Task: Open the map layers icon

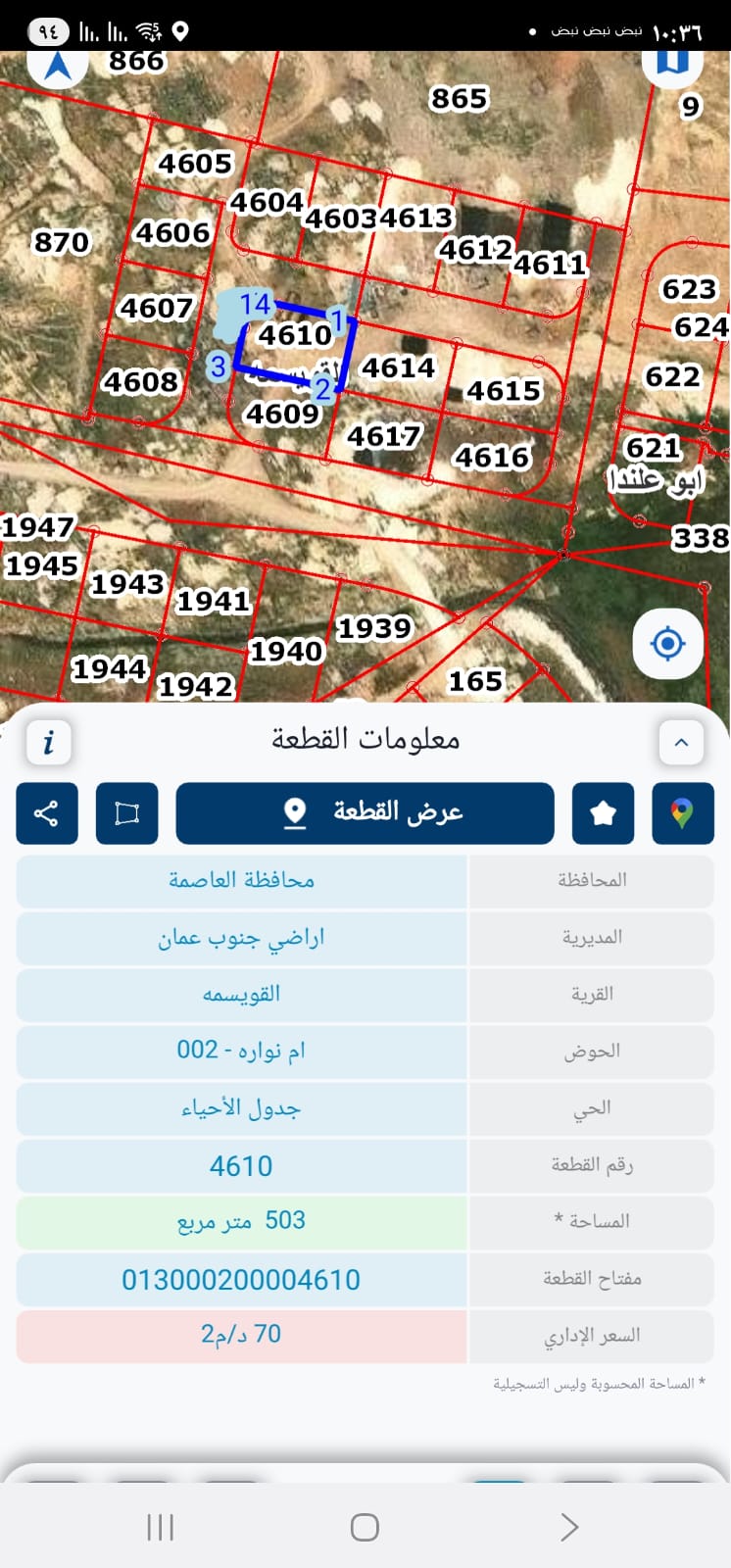Action: pyautogui.click(x=672, y=63)
